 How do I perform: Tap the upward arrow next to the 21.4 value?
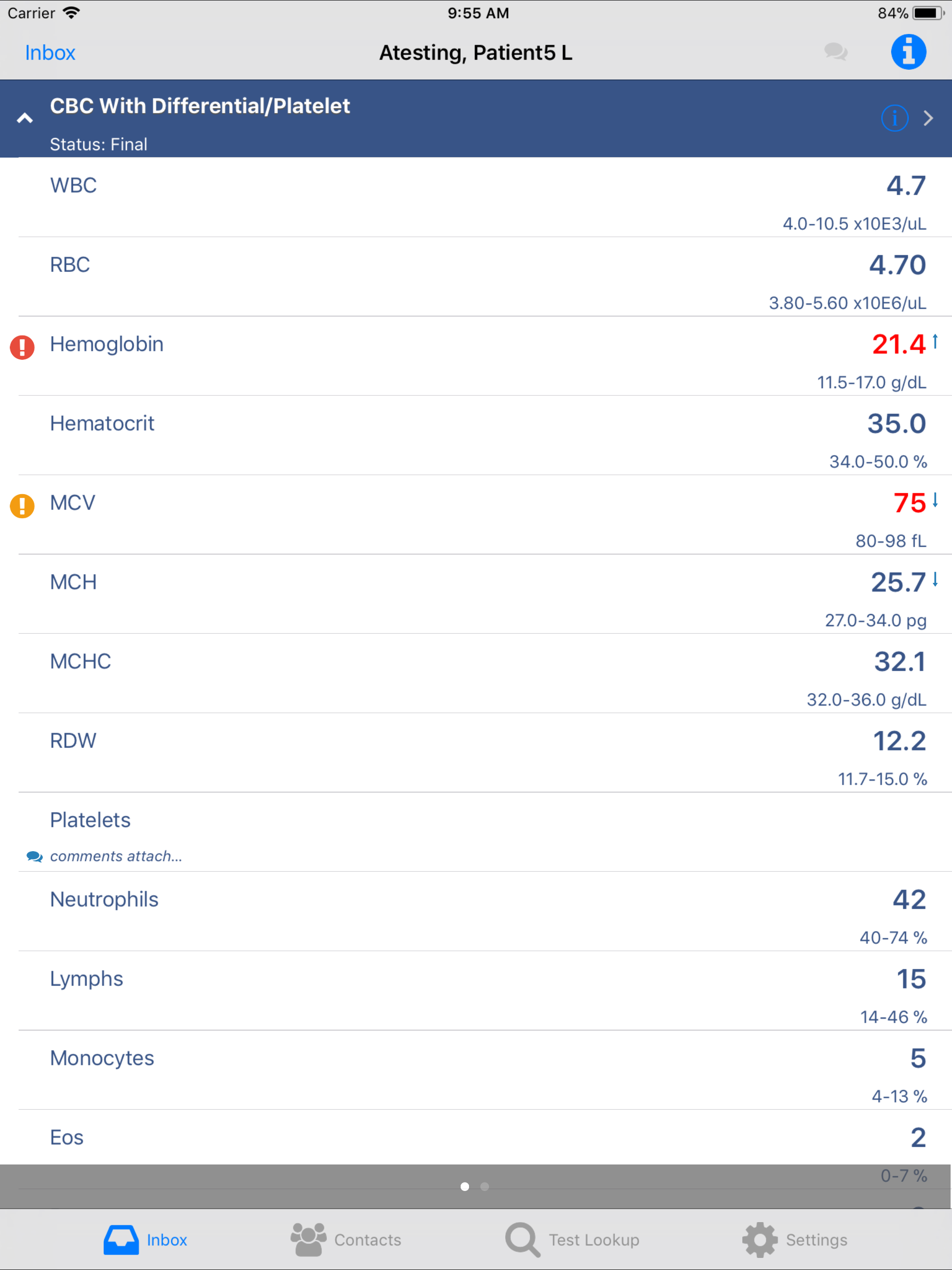(x=935, y=343)
